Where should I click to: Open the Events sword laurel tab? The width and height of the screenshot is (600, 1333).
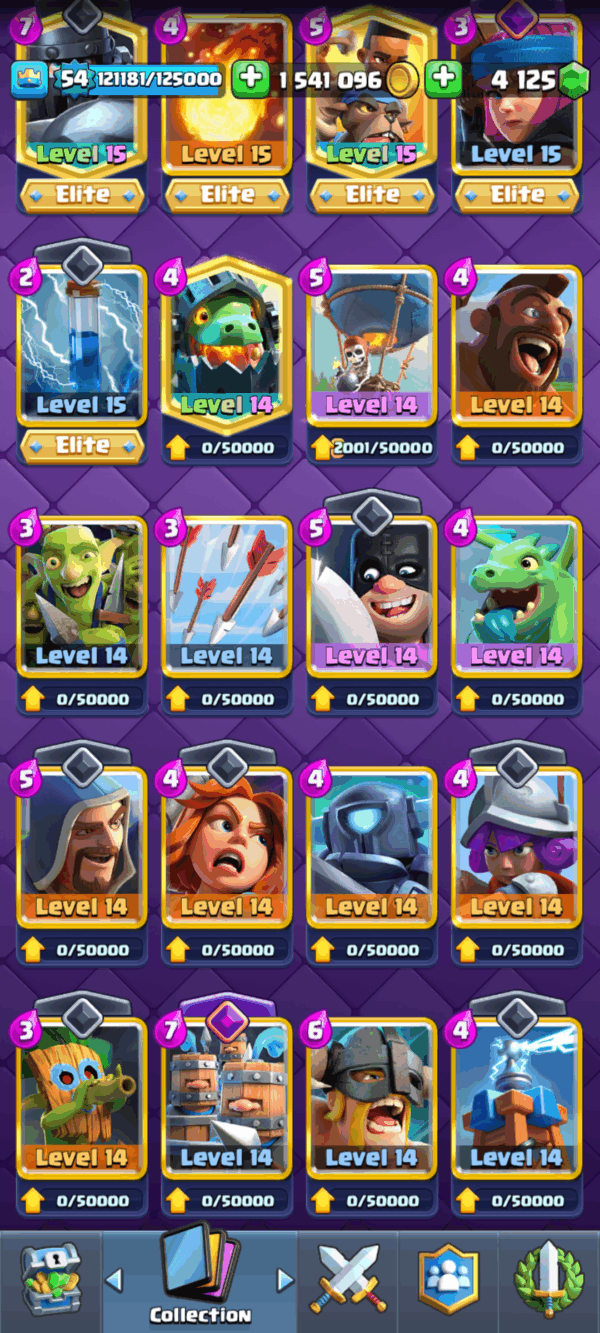(548, 1281)
